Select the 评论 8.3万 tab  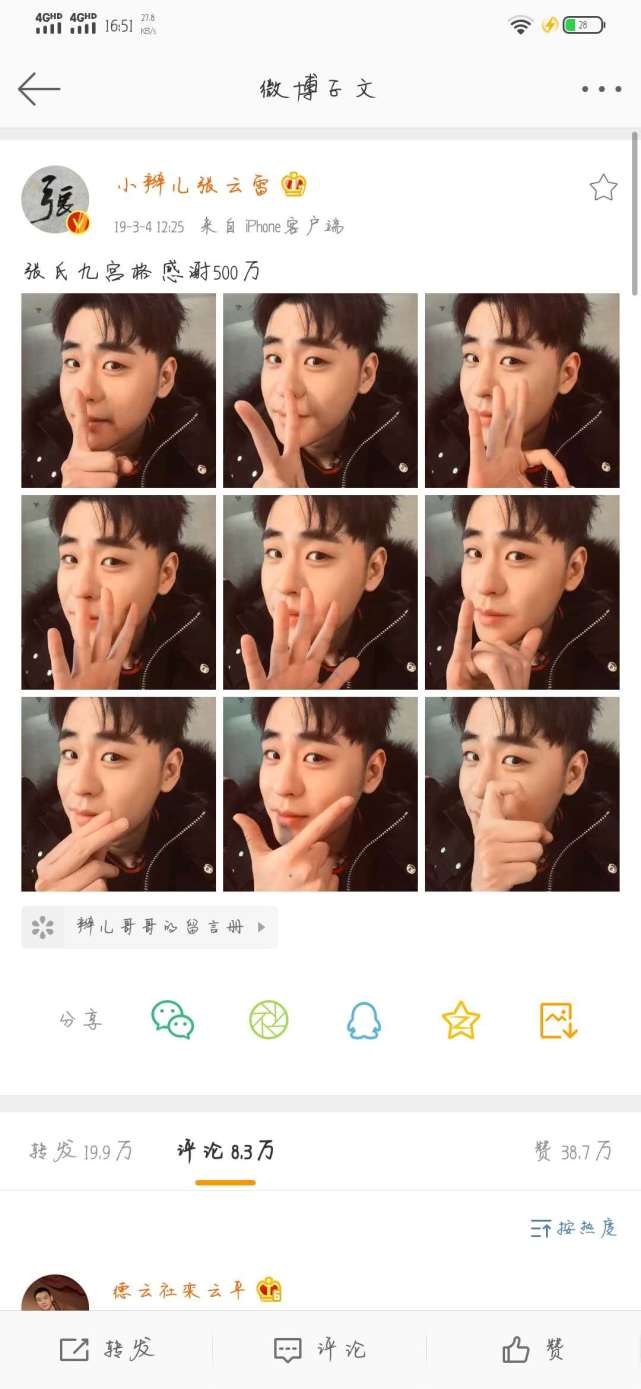pos(225,1152)
